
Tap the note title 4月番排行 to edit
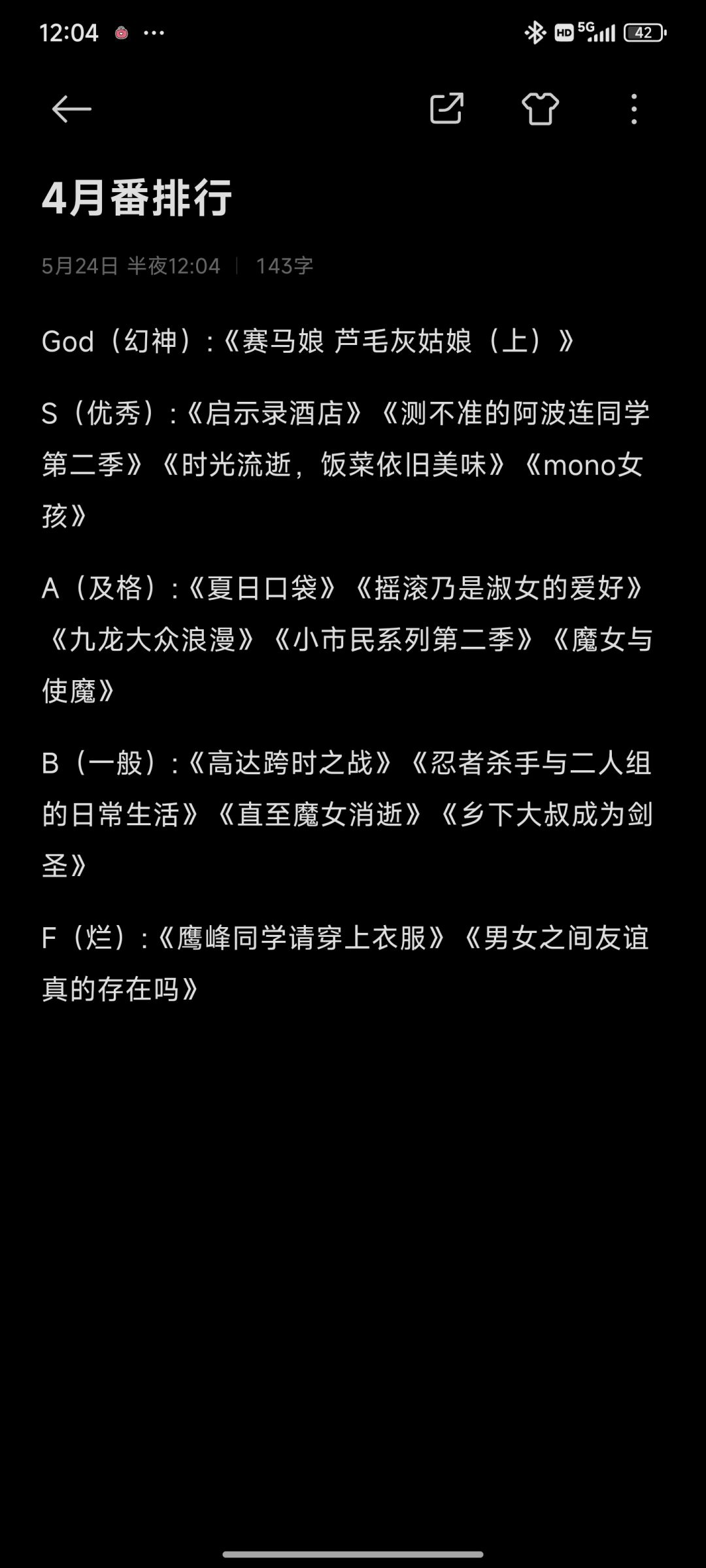pyautogui.click(x=137, y=198)
